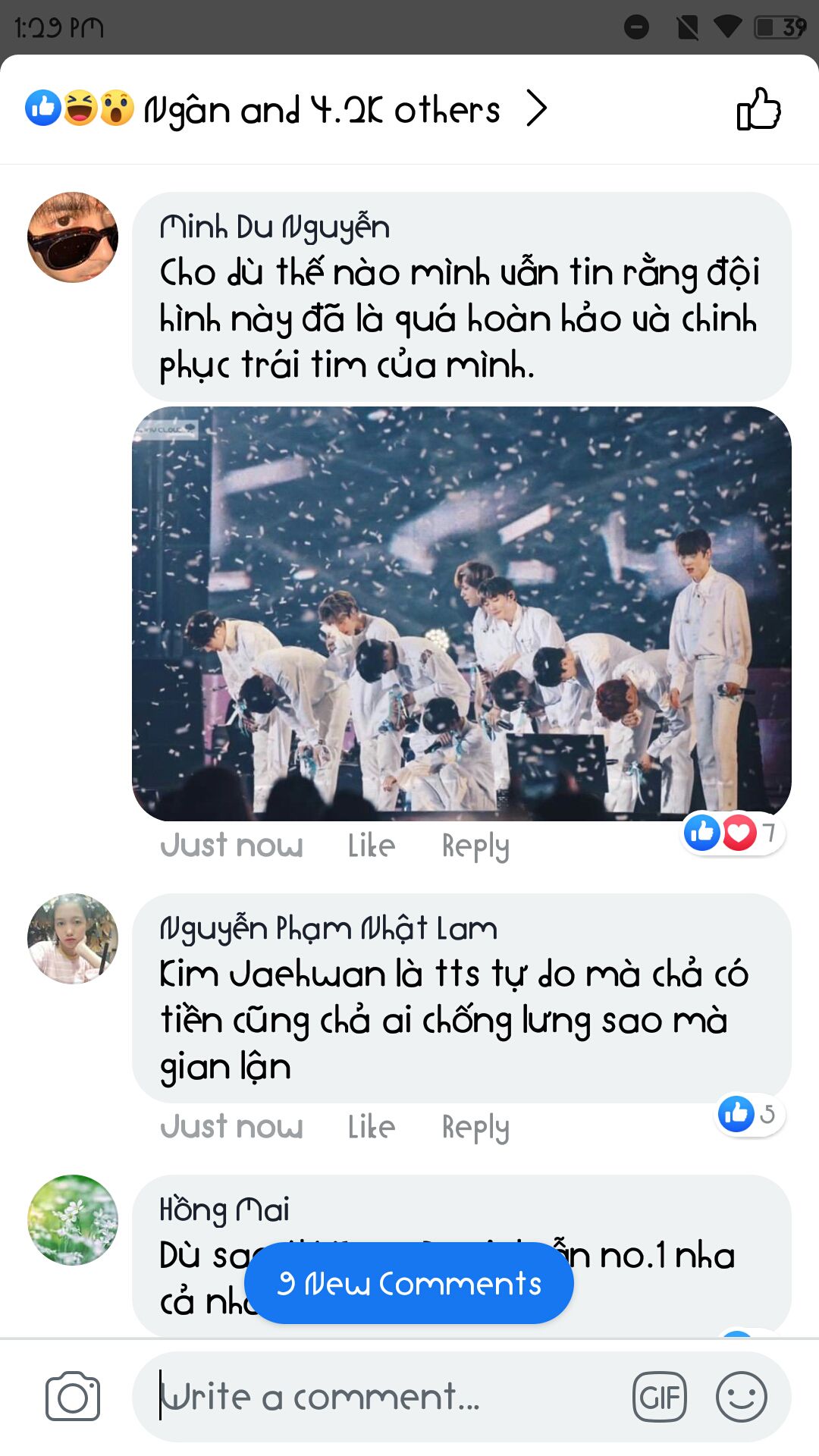
Task: Open Nguyễn Phạm Nhật Lam's profile picture
Action: click(x=73, y=939)
